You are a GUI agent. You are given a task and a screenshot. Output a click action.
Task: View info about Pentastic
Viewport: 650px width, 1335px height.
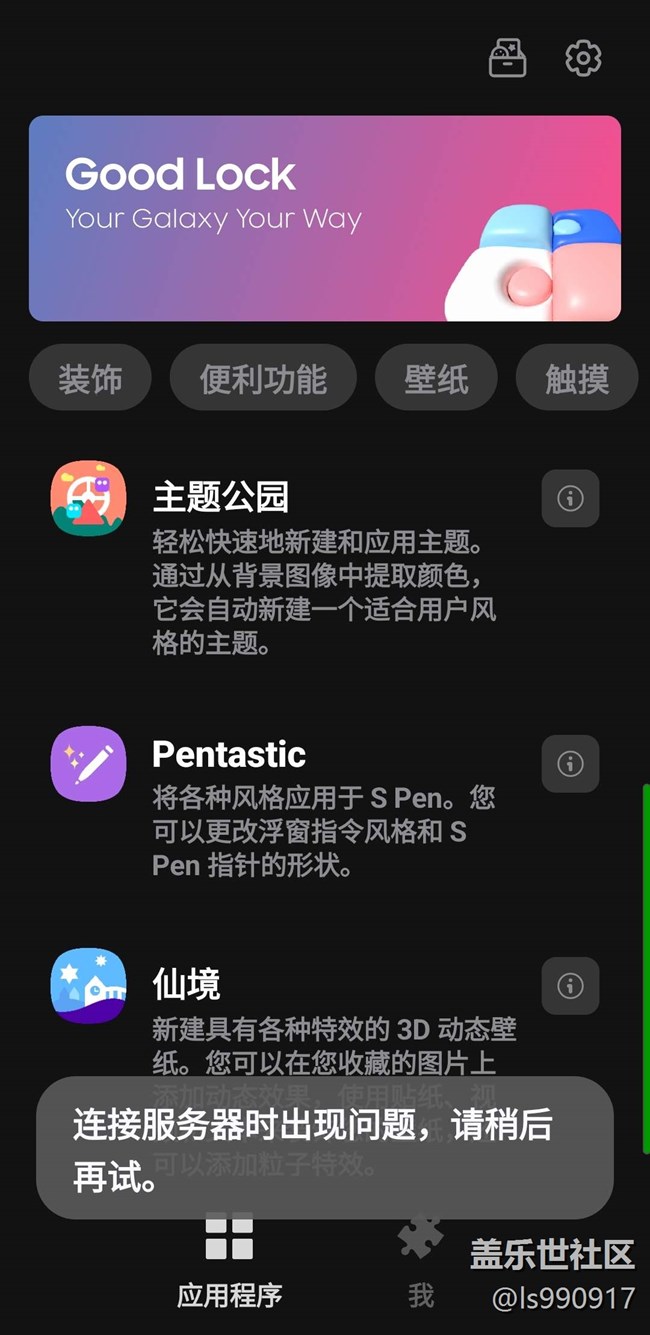[570, 764]
